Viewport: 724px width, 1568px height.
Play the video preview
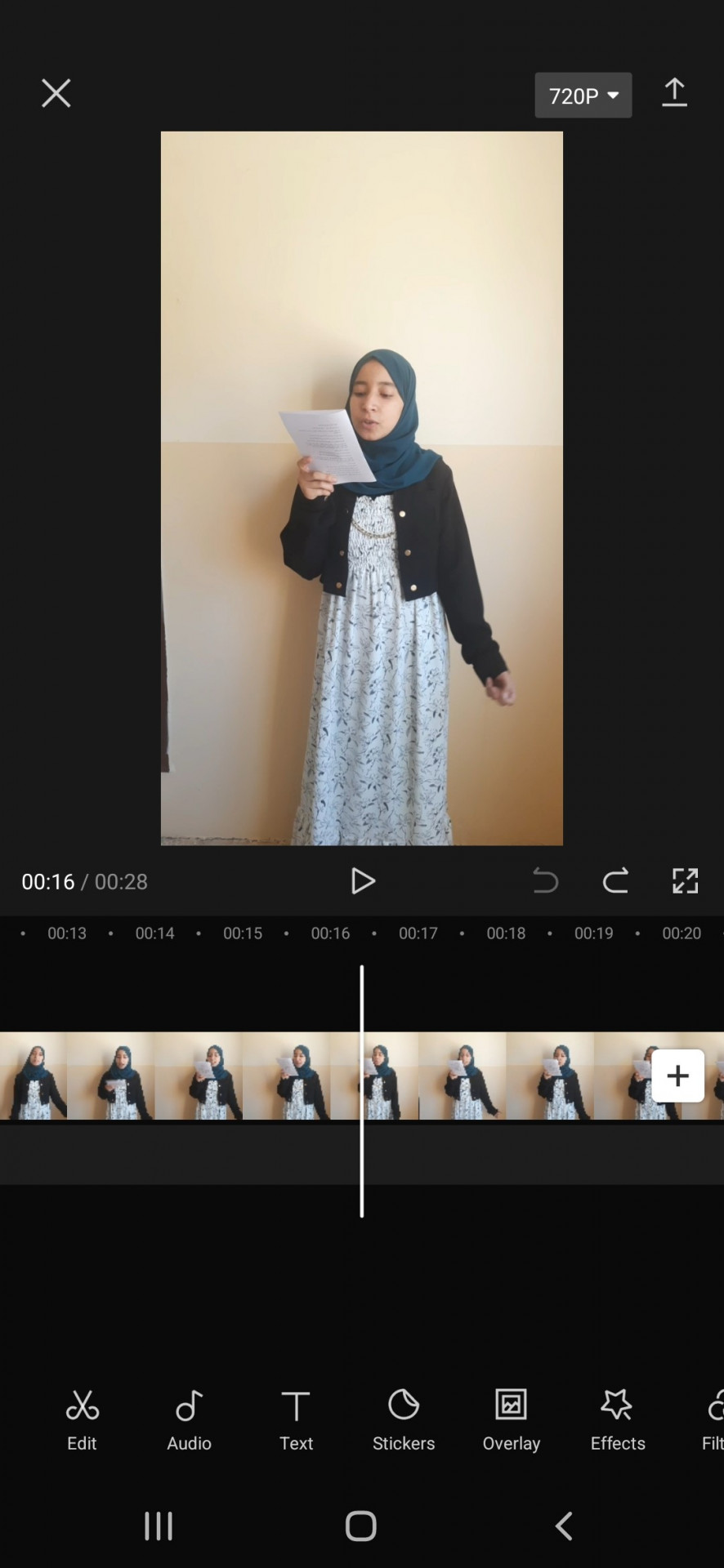point(362,881)
